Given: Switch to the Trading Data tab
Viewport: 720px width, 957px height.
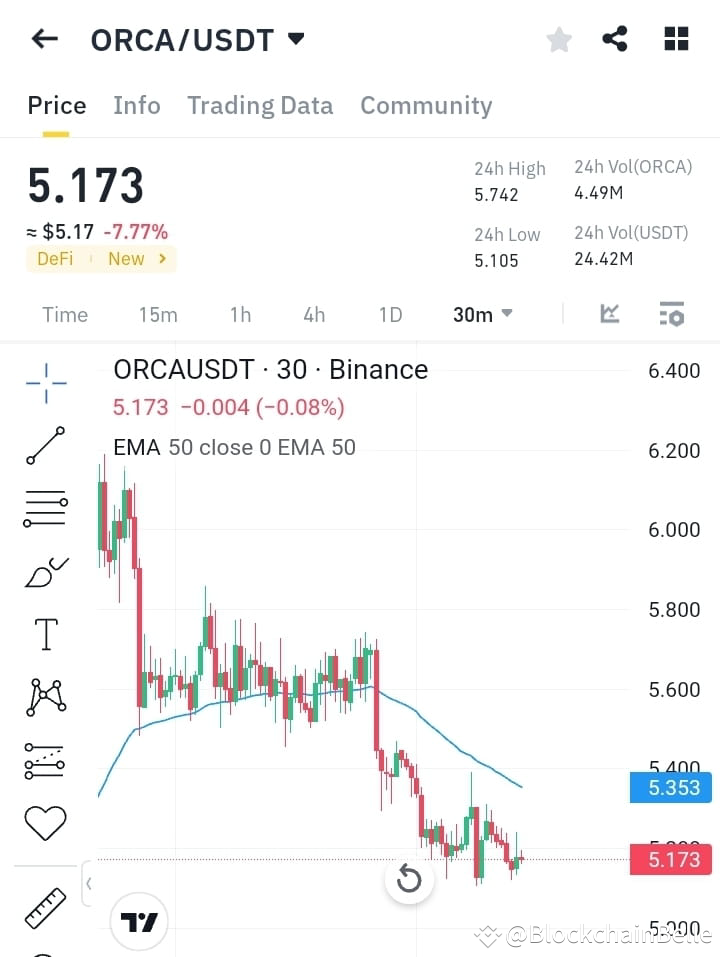Looking at the screenshot, I should [x=260, y=105].
